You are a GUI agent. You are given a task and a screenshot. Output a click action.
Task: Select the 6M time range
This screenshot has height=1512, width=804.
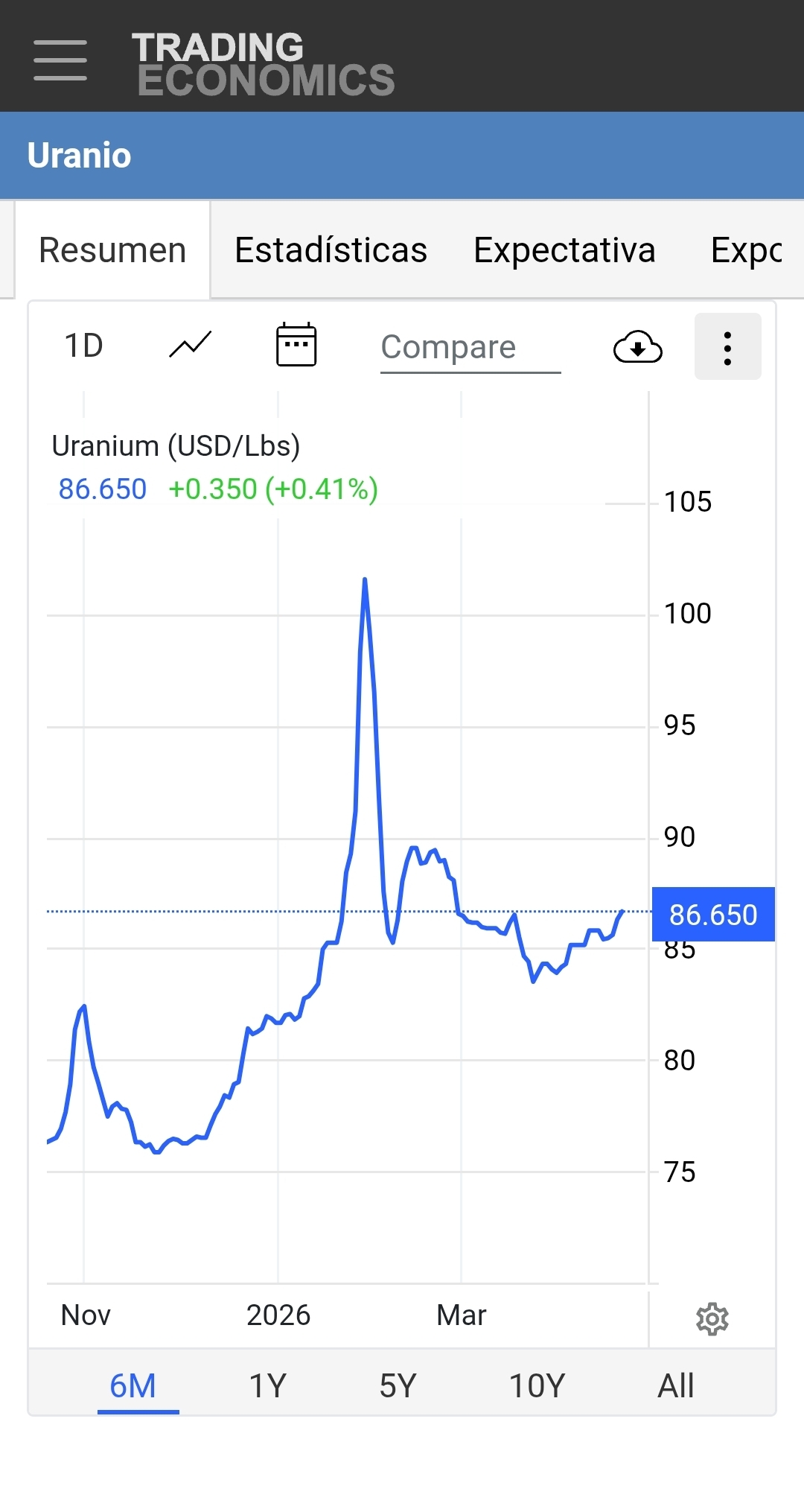click(133, 1386)
